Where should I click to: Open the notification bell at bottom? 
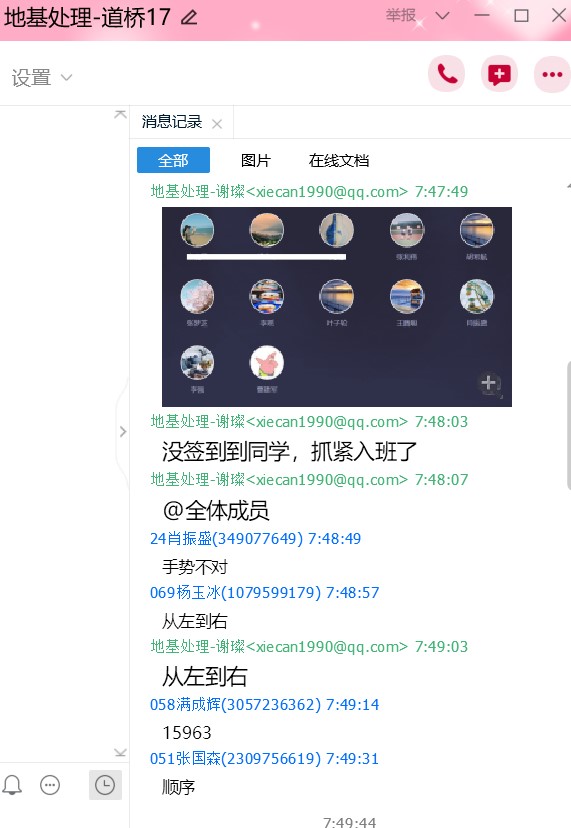click(12, 785)
